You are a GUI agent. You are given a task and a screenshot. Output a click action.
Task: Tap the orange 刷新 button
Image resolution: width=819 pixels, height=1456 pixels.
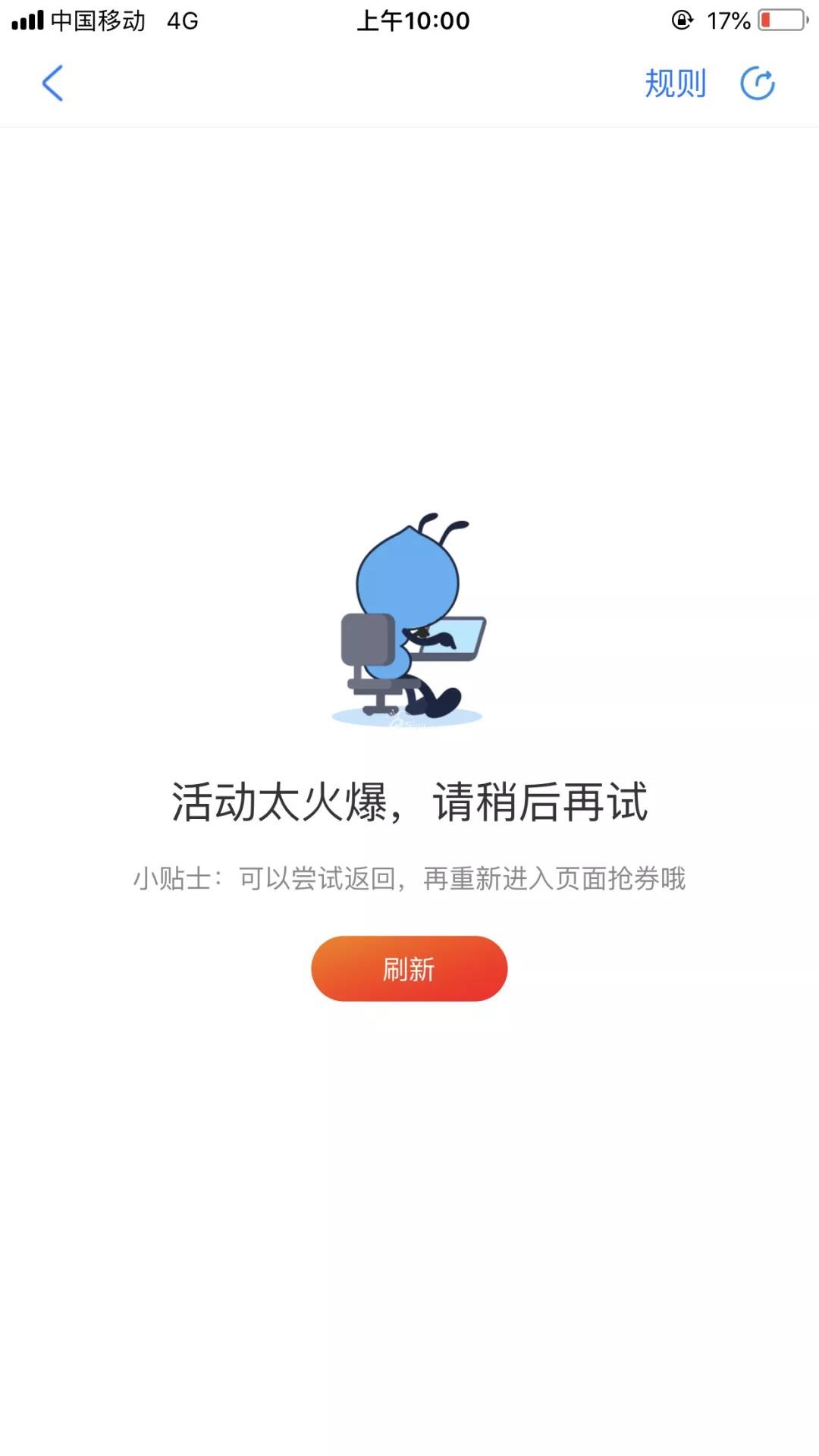(x=409, y=968)
